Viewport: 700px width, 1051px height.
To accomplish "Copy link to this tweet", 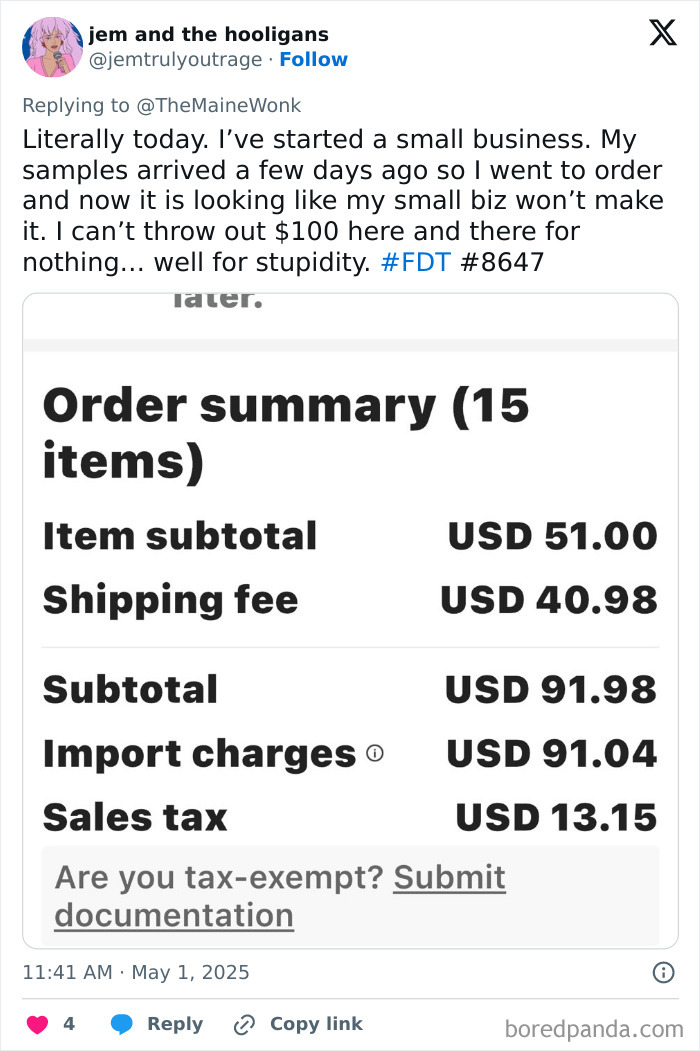I will click(298, 1024).
